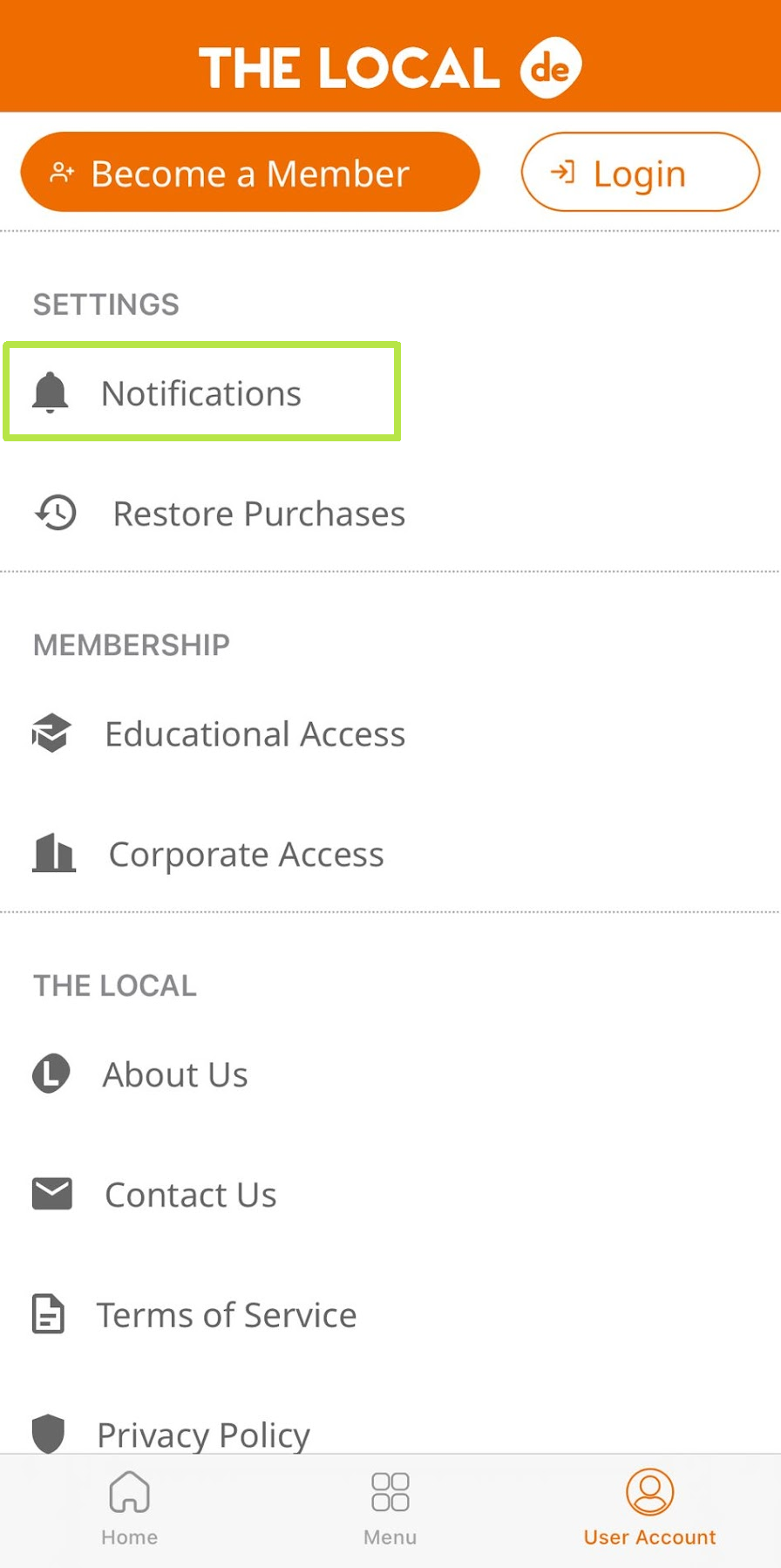Open the Restore Purchases option
Image resolution: width=781 pixels, height=1568 pixels.
click(258, 513)
